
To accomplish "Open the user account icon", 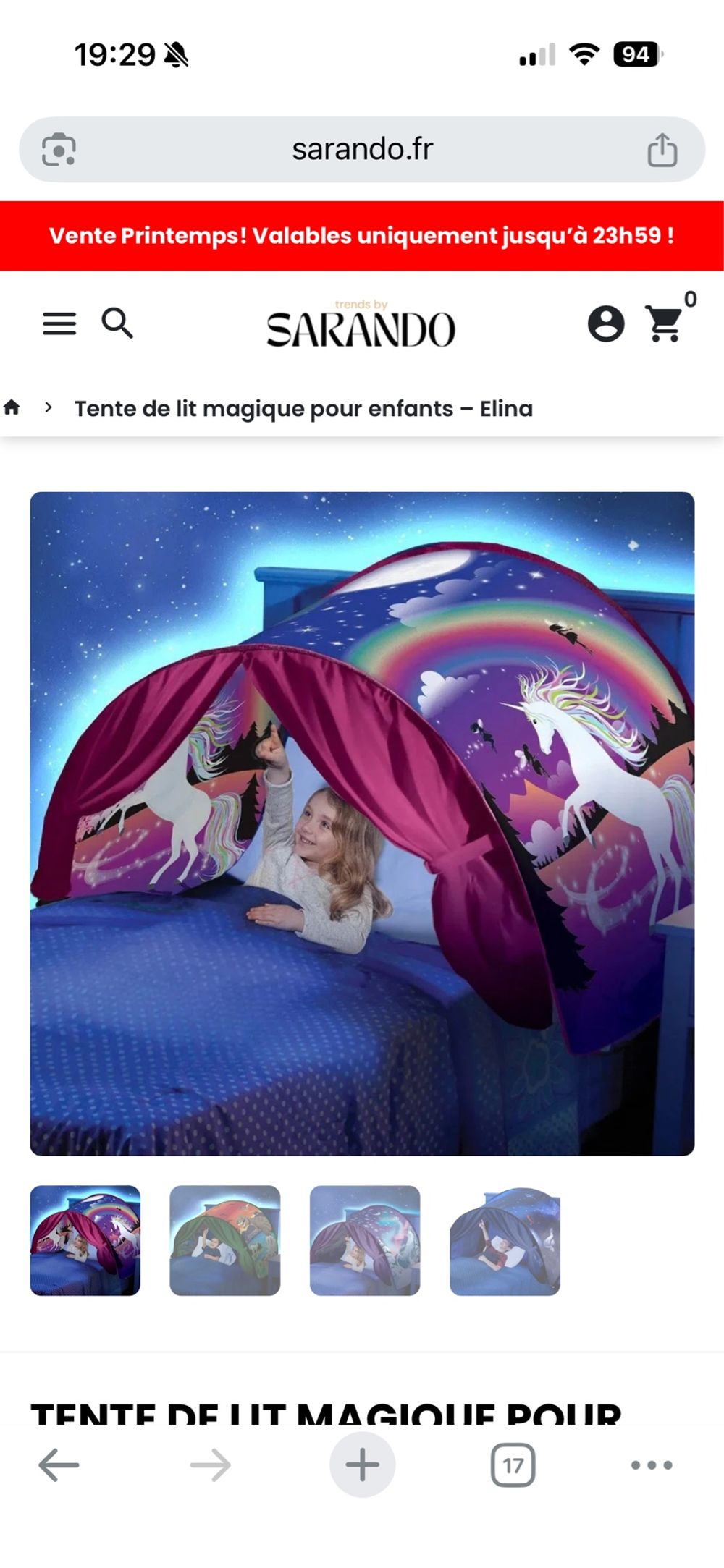I will [606, 323].
